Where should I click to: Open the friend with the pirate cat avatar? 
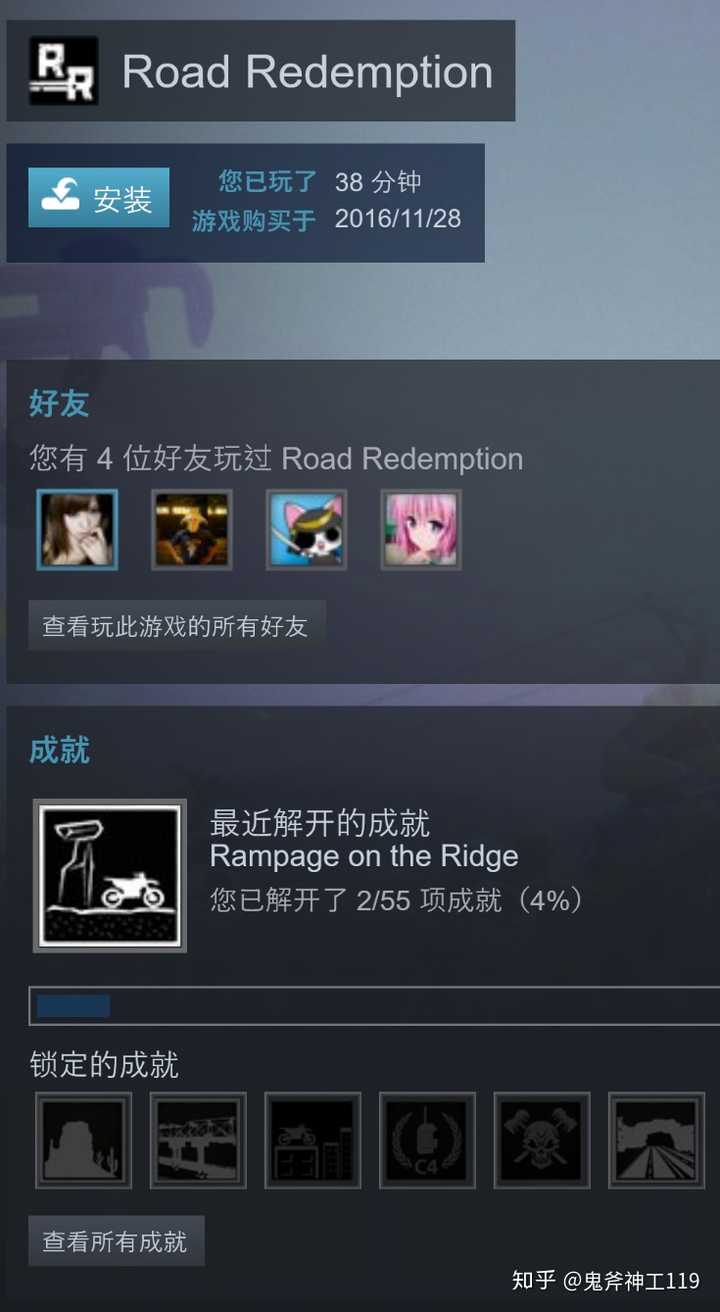click(x=307, y=530)
